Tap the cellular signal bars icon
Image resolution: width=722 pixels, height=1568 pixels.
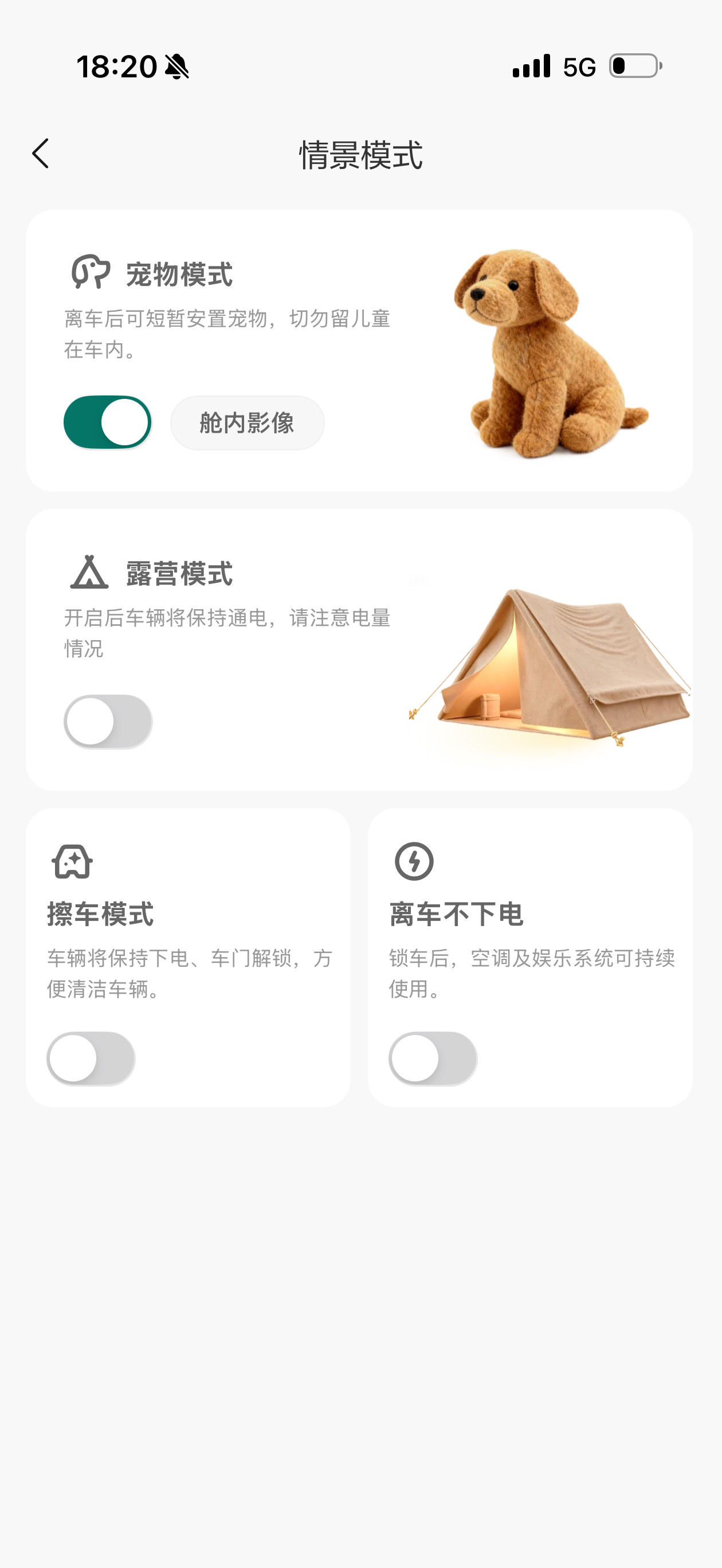(531, 67)
